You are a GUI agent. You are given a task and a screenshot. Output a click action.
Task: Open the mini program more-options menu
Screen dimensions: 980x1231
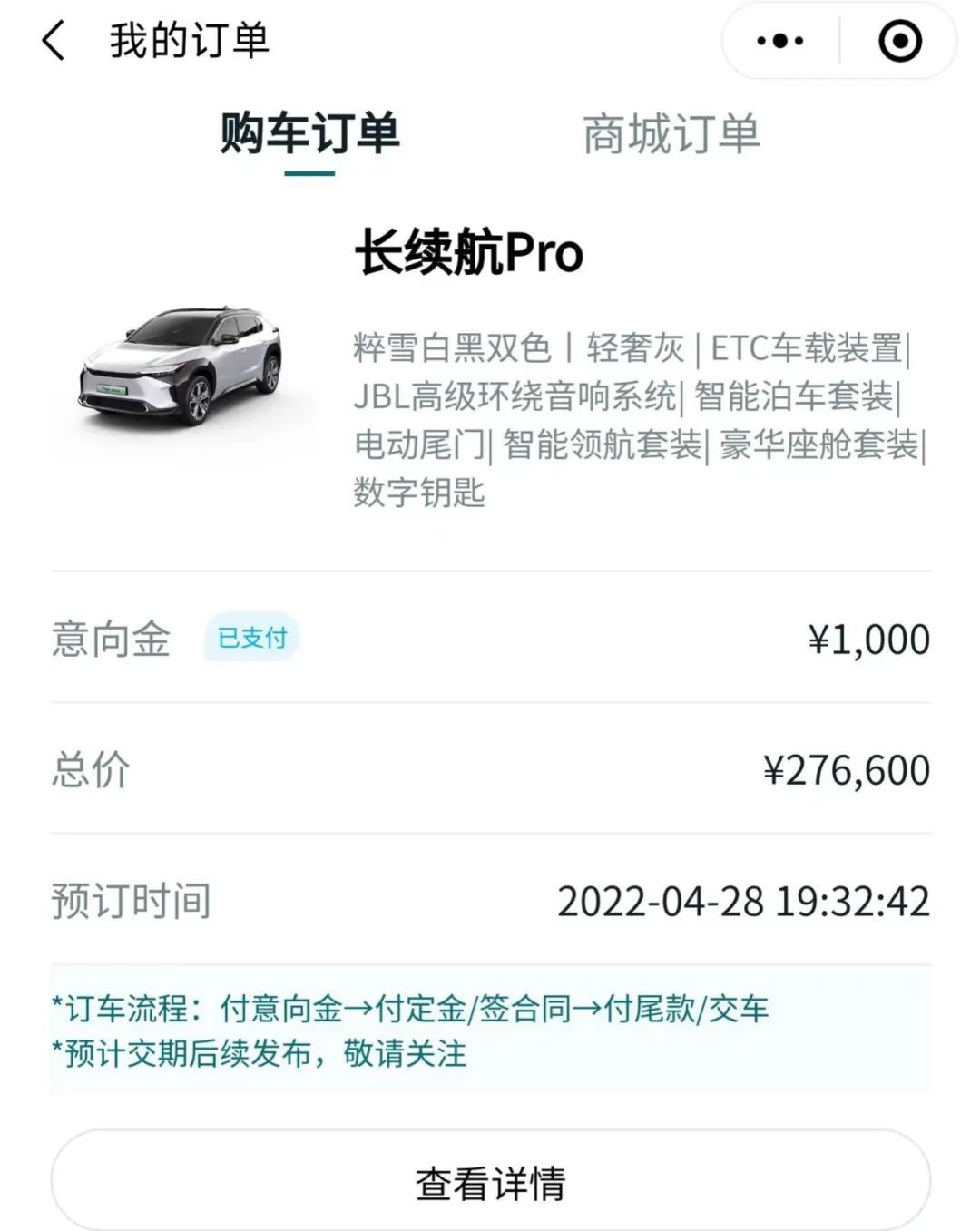(780, 42)
